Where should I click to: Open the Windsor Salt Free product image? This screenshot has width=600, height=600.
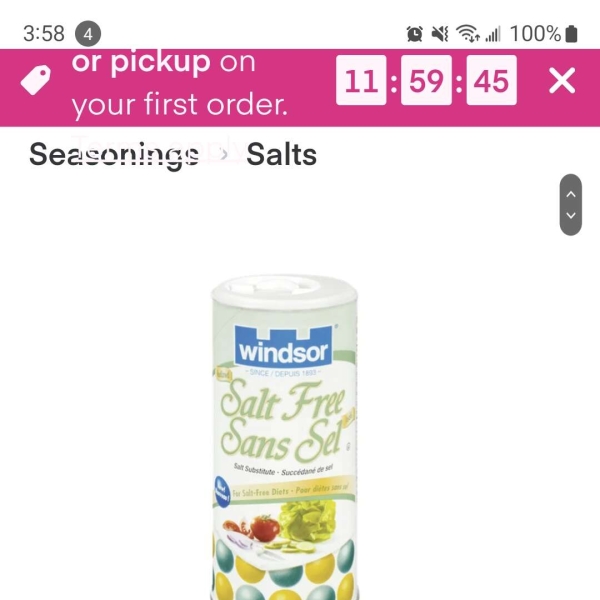284,440
